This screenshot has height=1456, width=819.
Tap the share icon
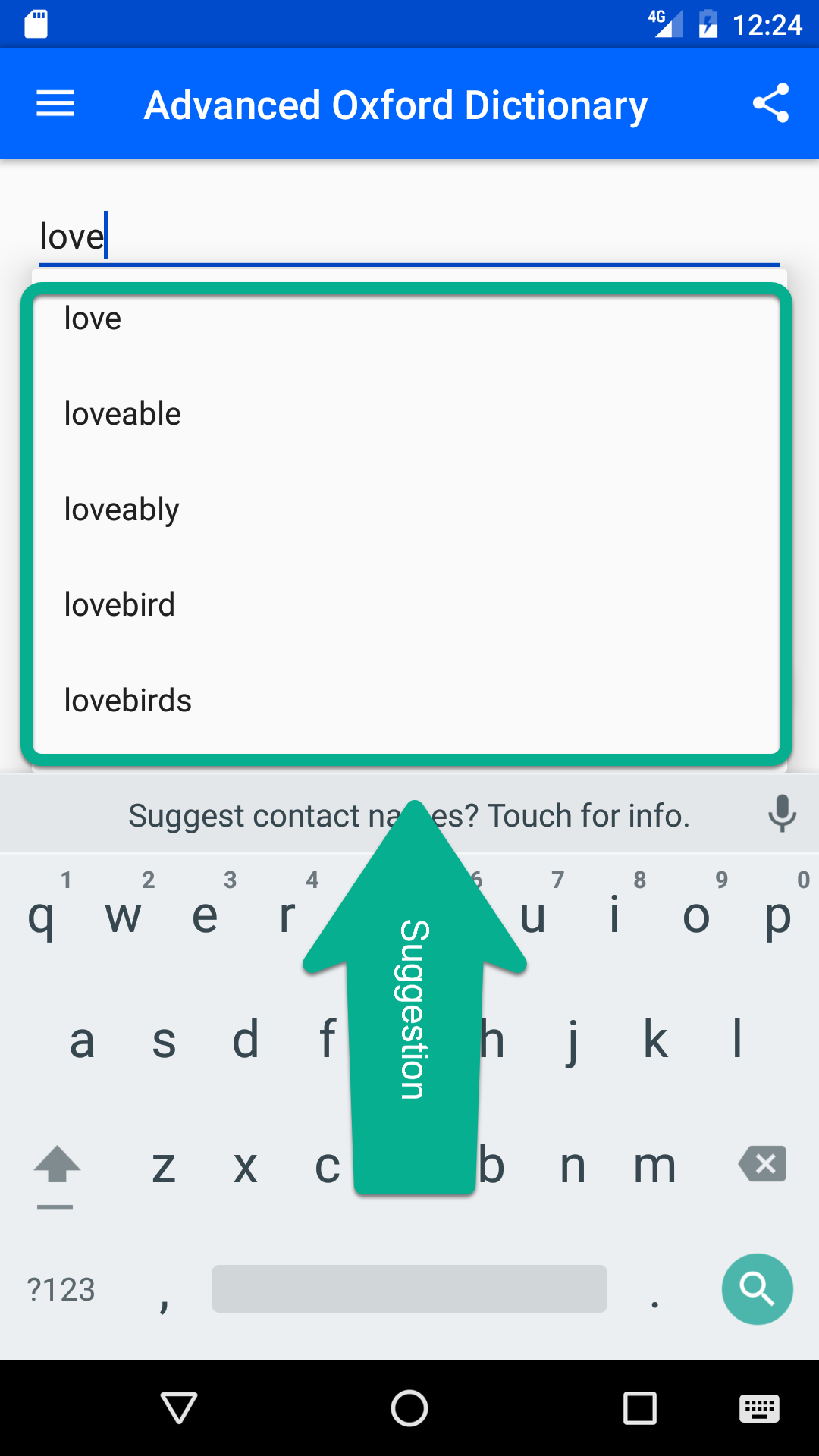tap(771, 104)
